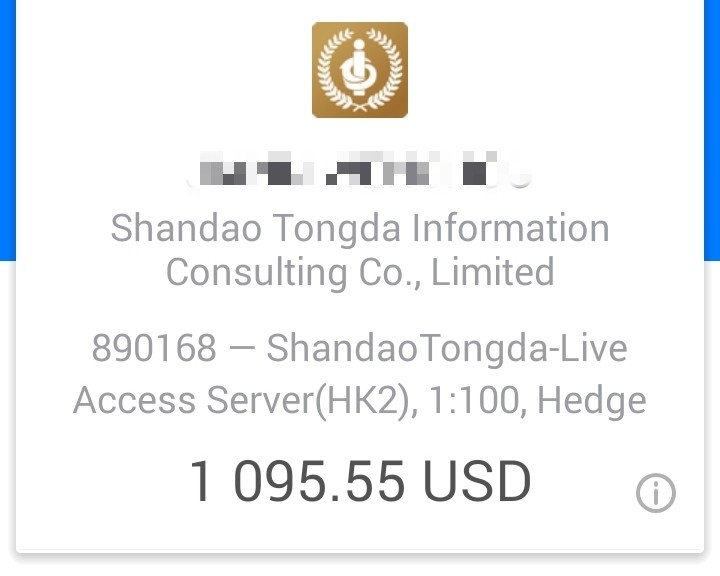
Task: Open the account info icon
Action: 655,493
